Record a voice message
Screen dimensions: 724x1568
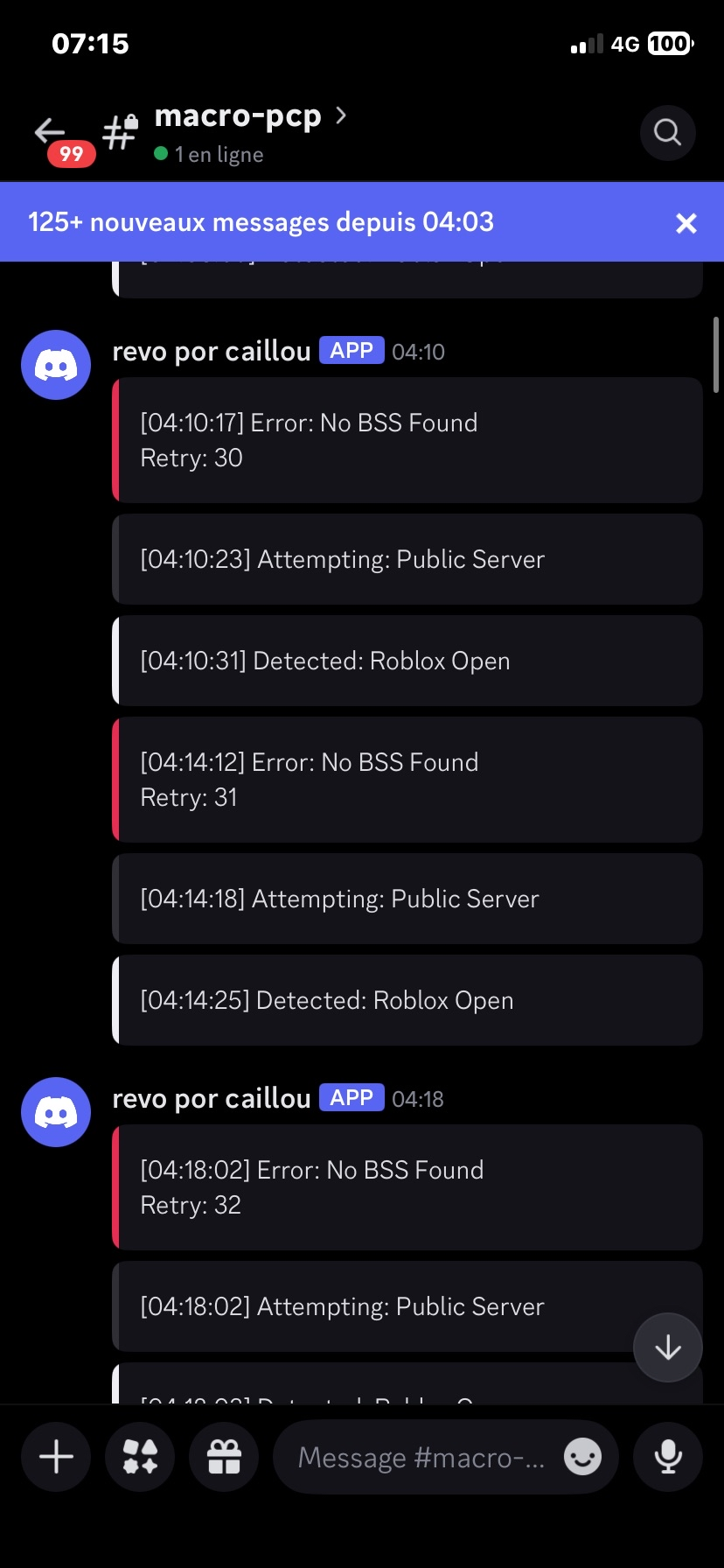668,1457
